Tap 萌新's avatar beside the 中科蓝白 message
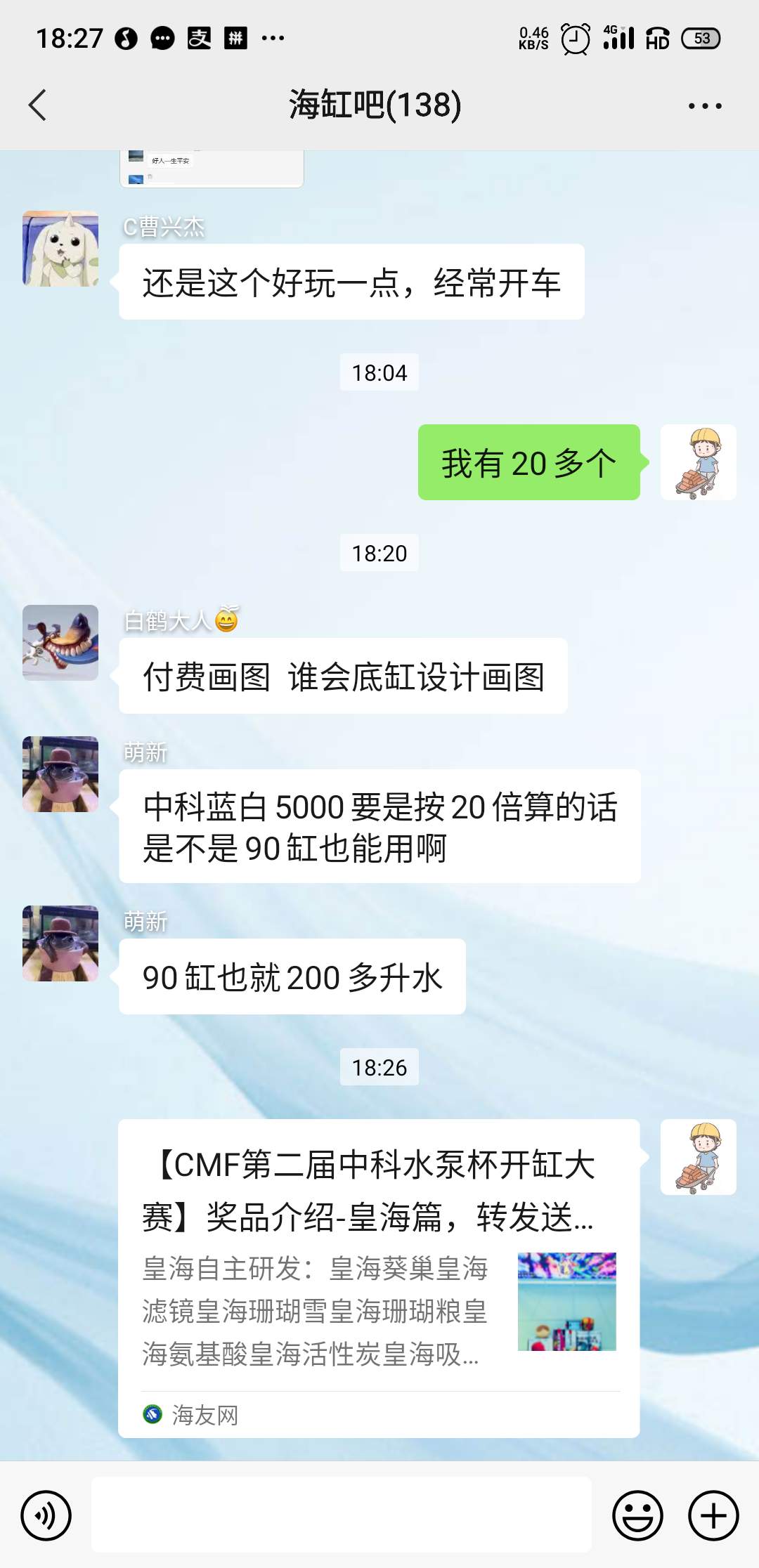This screenshot has width=759, height=1568. coord(60,774)
